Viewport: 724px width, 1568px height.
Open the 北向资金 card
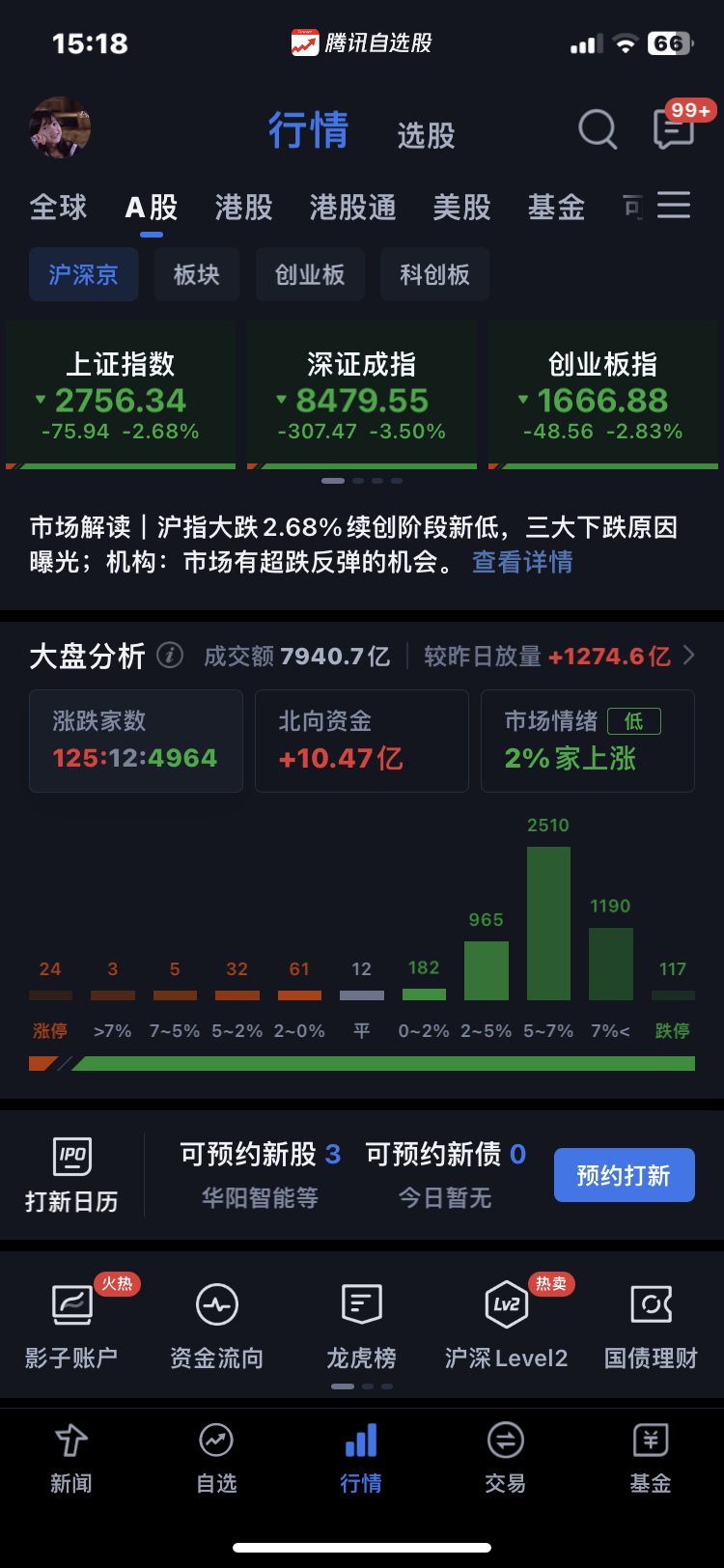point(362,741)
